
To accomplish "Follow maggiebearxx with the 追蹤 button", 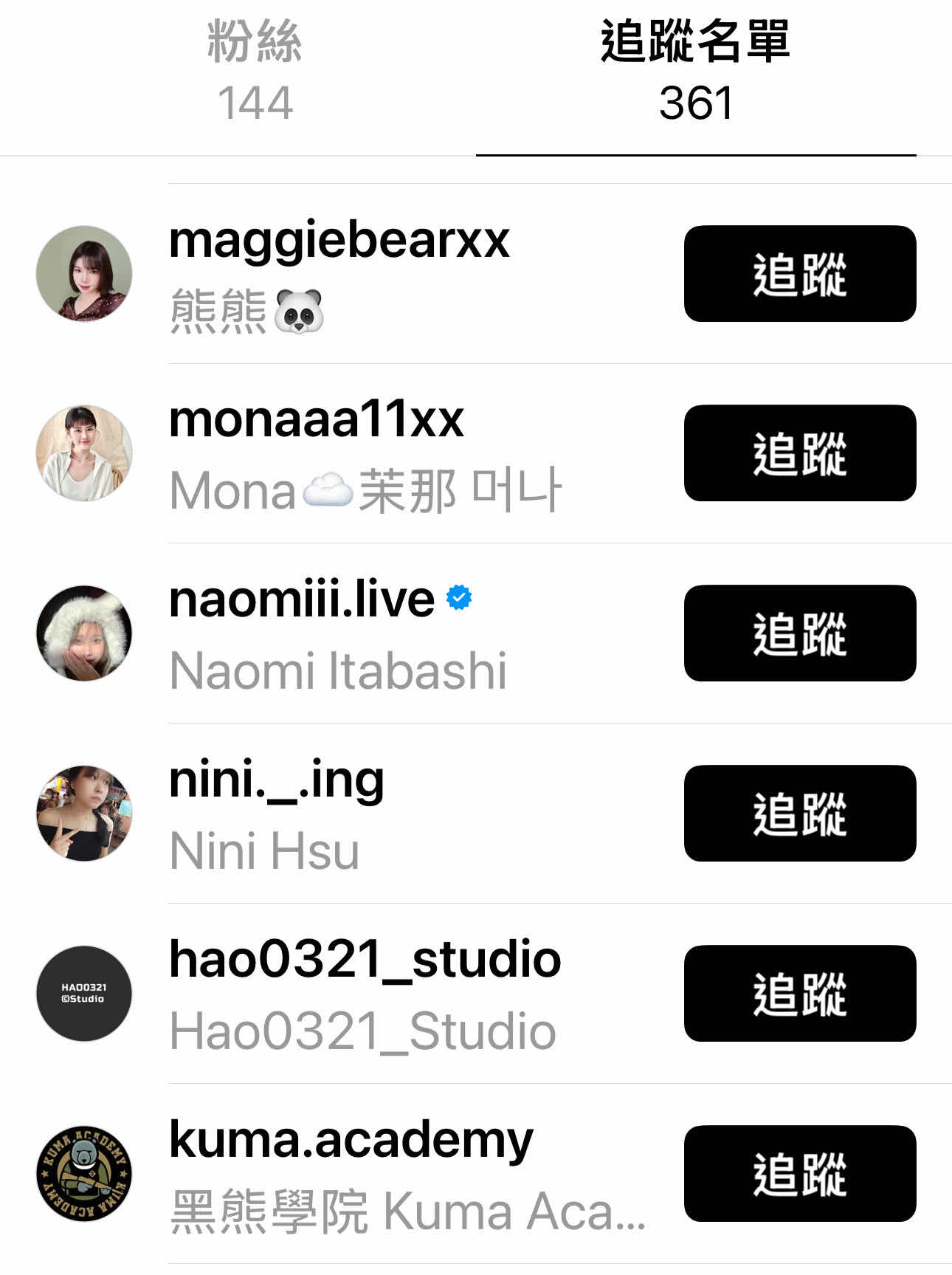I will point(799,274).
